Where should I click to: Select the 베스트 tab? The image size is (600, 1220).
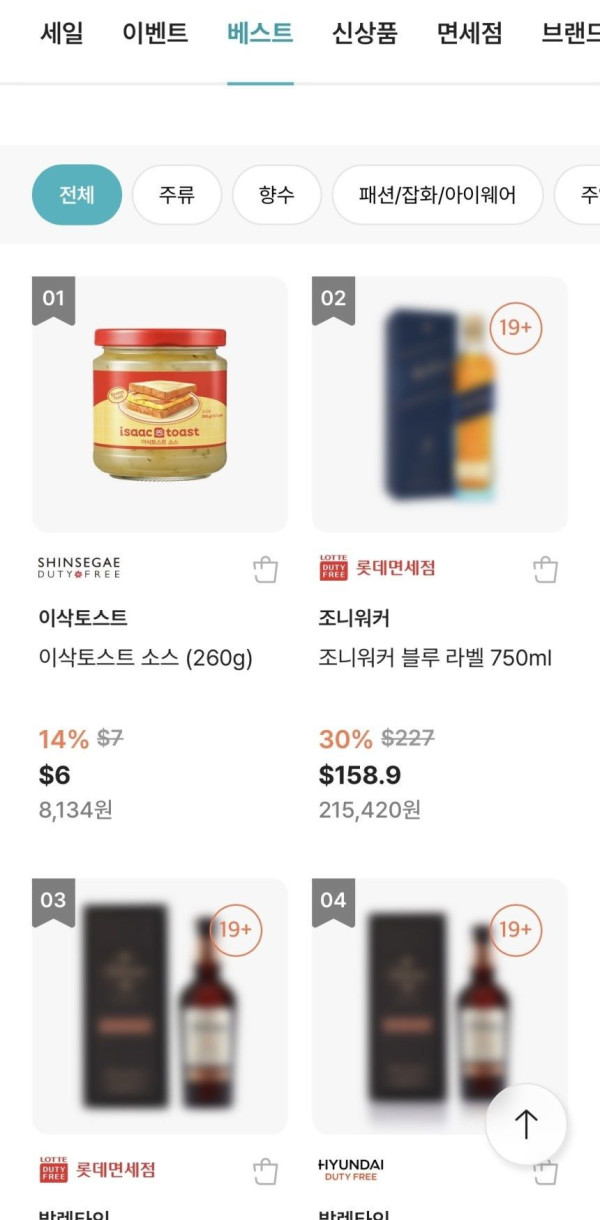pyautogui.click(x=260, y=33)
